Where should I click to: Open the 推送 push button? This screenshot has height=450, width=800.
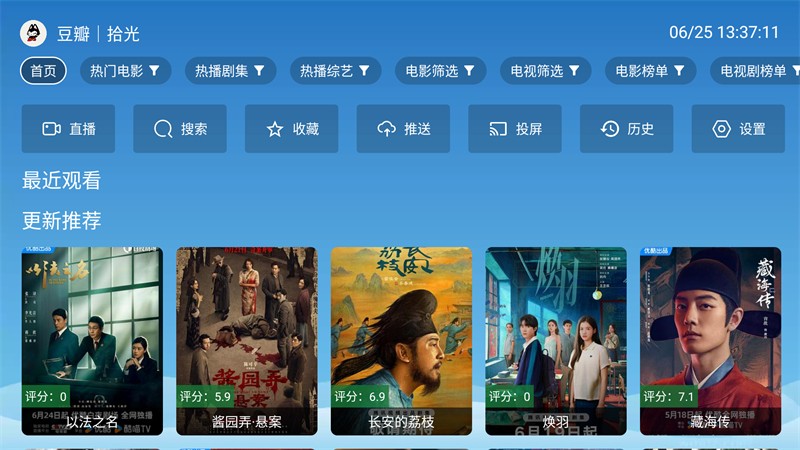403,129
